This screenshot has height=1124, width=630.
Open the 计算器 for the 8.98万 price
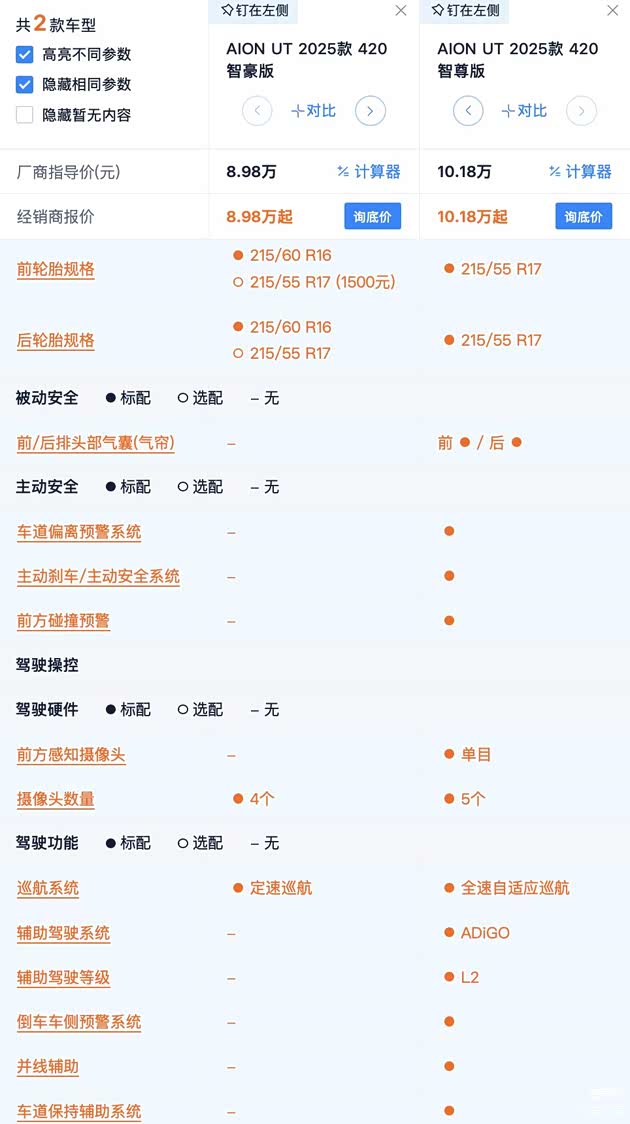tap(369, 172)
